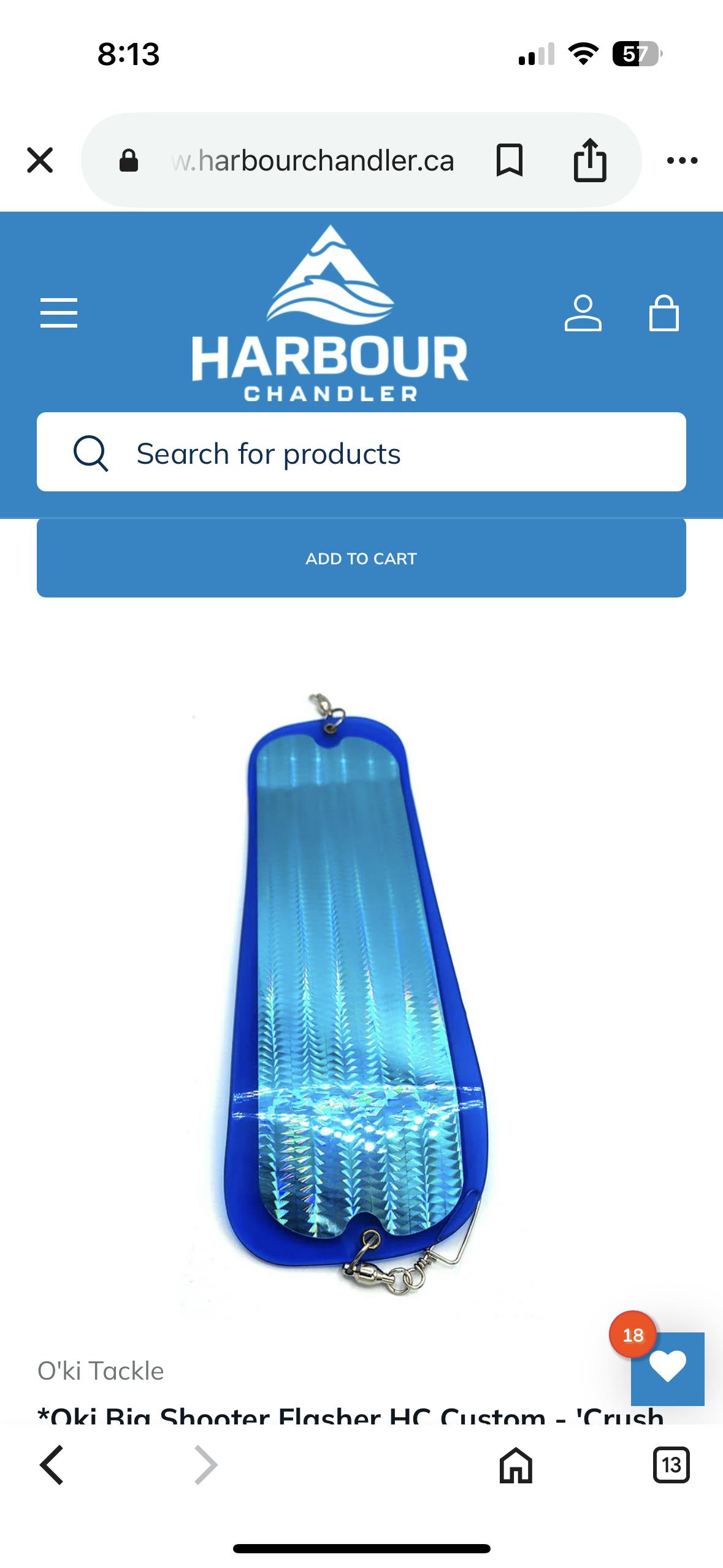Follow the O'ki Tackle brand link
The image size is (723, 1568).
click(101, 1371)
